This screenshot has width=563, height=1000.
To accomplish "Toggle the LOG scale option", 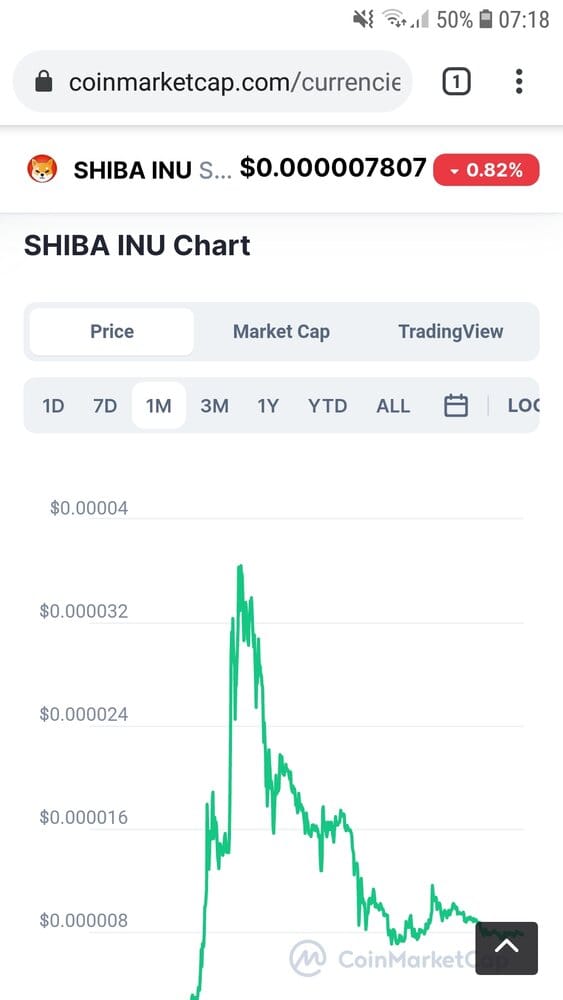I will (523, 406).
